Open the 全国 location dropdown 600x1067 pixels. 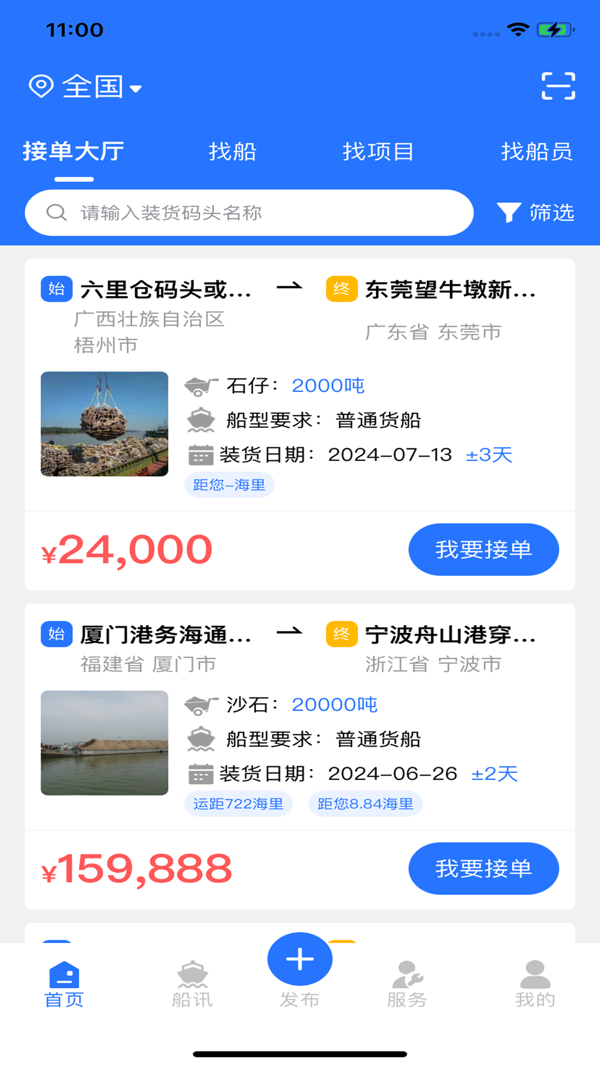tap(86, 87)
